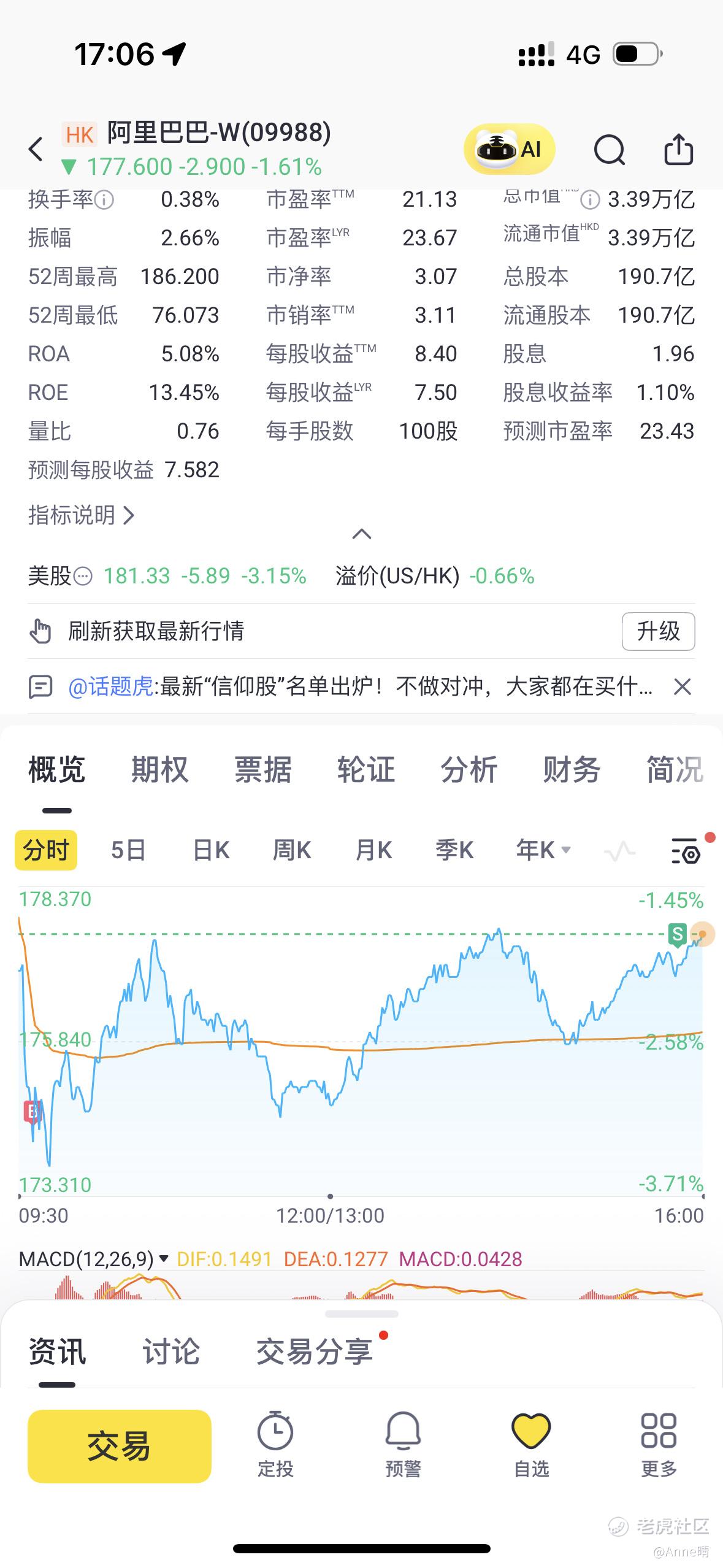Collapse the expanded stock metrics
This screenshot has height=1568, width=723.
362,534
